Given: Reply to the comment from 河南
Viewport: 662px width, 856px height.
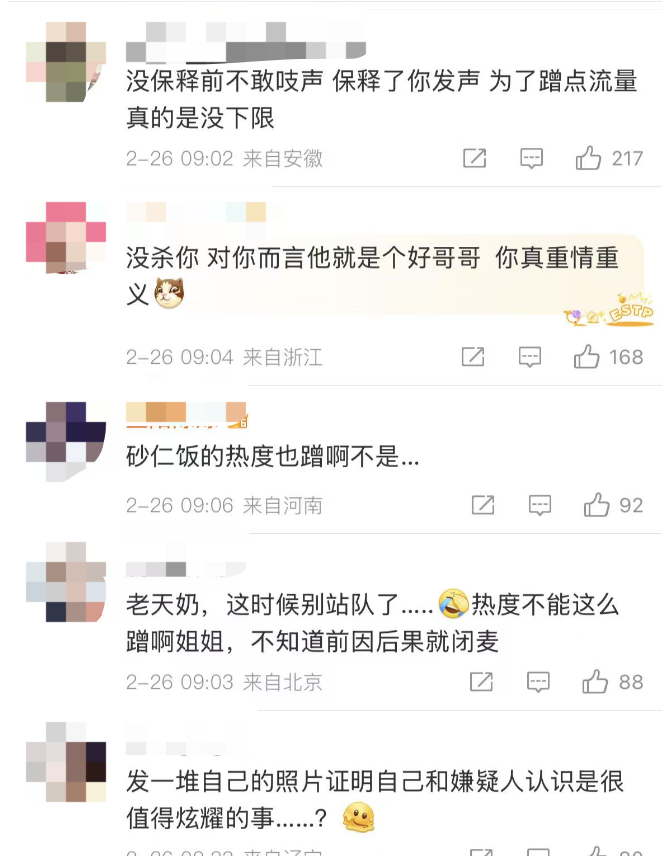Looking at the screenshot, I should pos(540,505).
